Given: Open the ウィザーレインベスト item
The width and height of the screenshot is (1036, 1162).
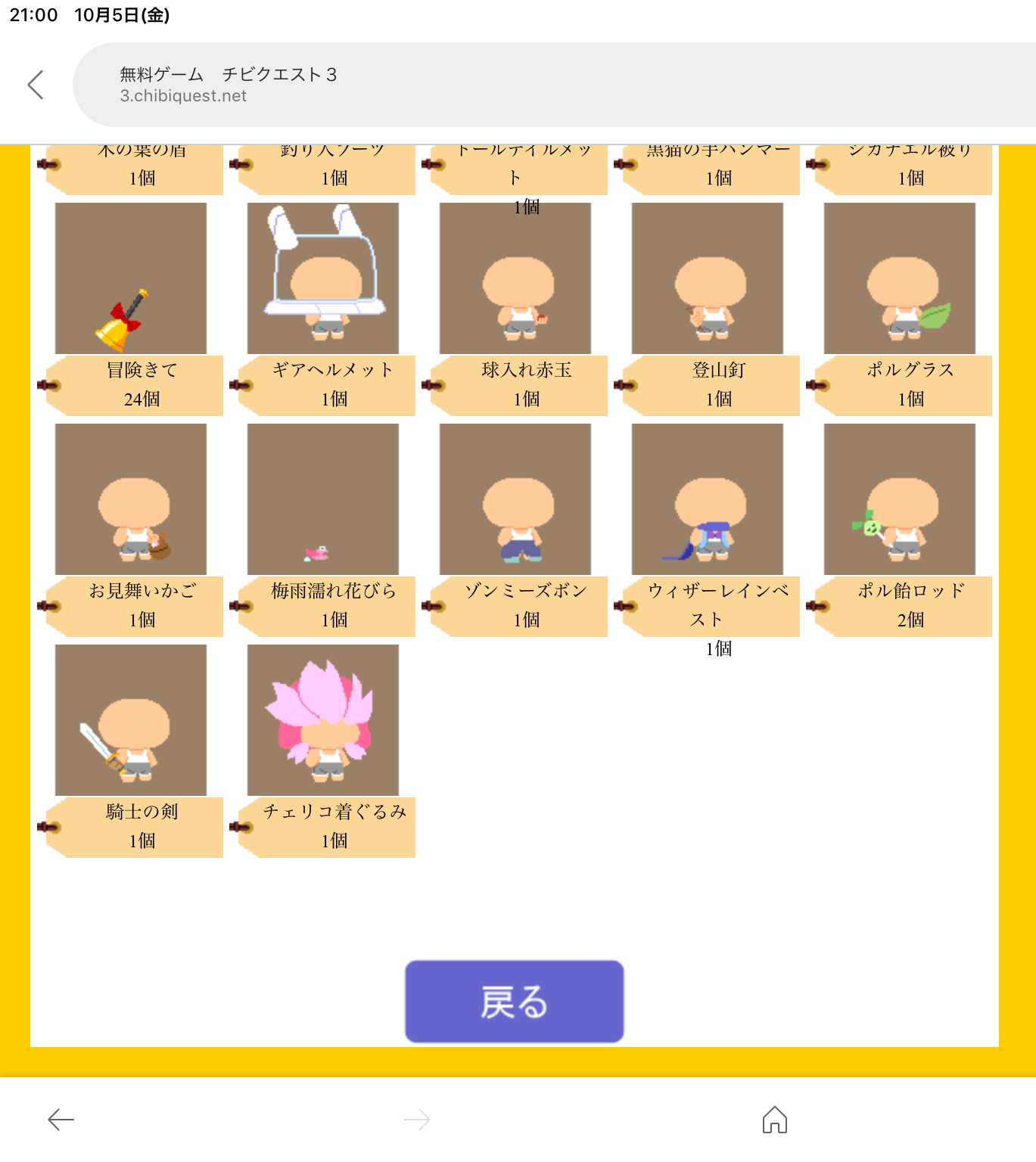Looking at the screenshot, I should [708, 499].
